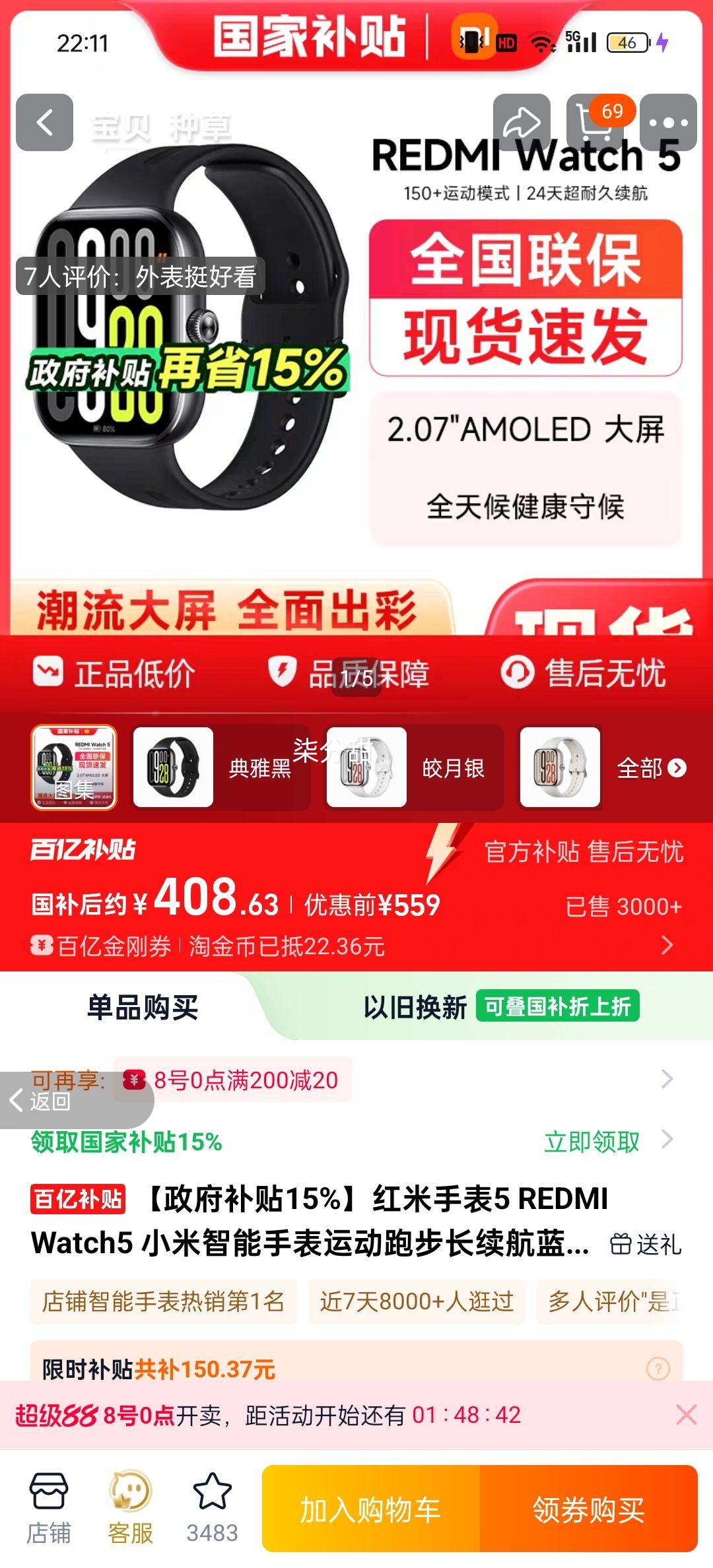Dismiss the 超级88 countdown banner
Screen dimensions: 713x1568
tap(687, 1415)
